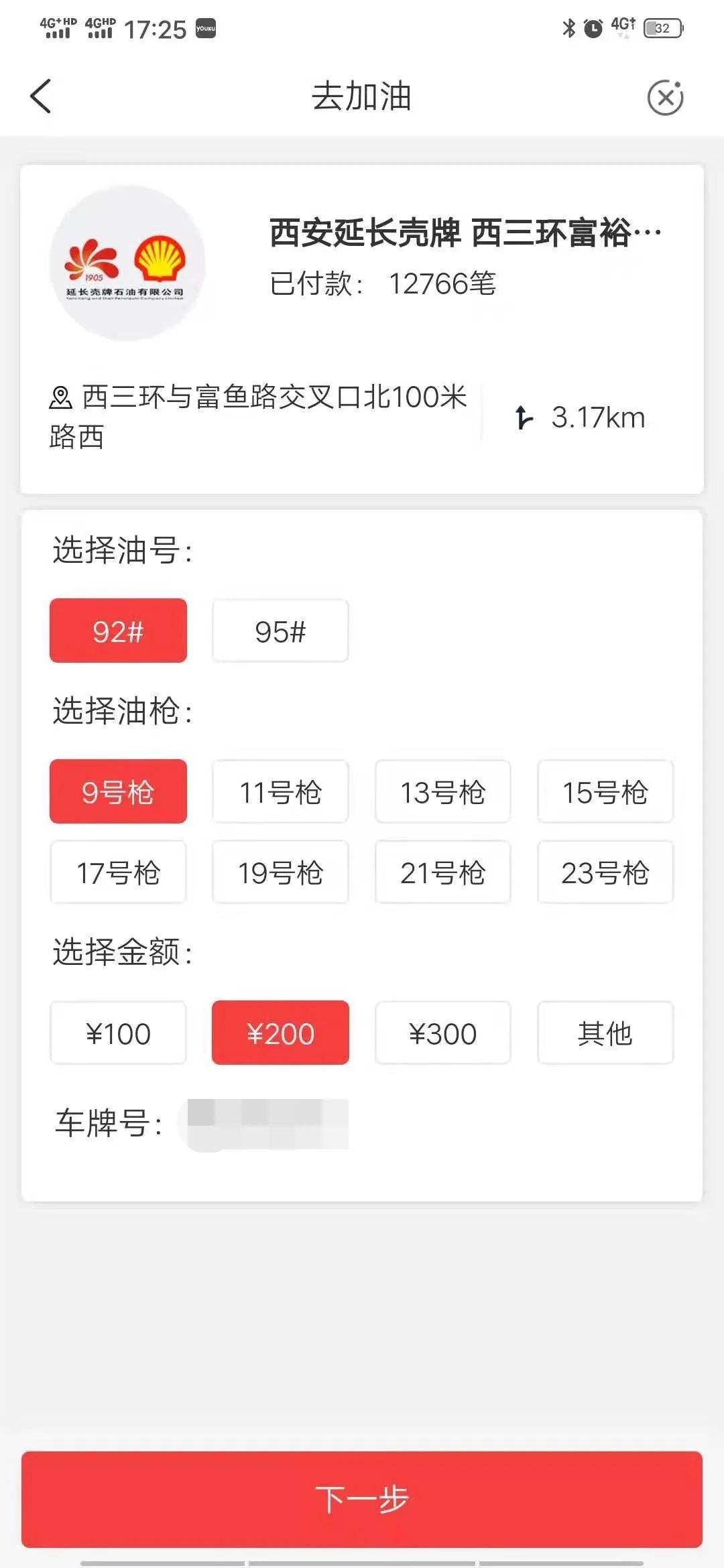Tap the back arrow icon
Screen dimensions: 724x1568
click(x=42, y=96)
